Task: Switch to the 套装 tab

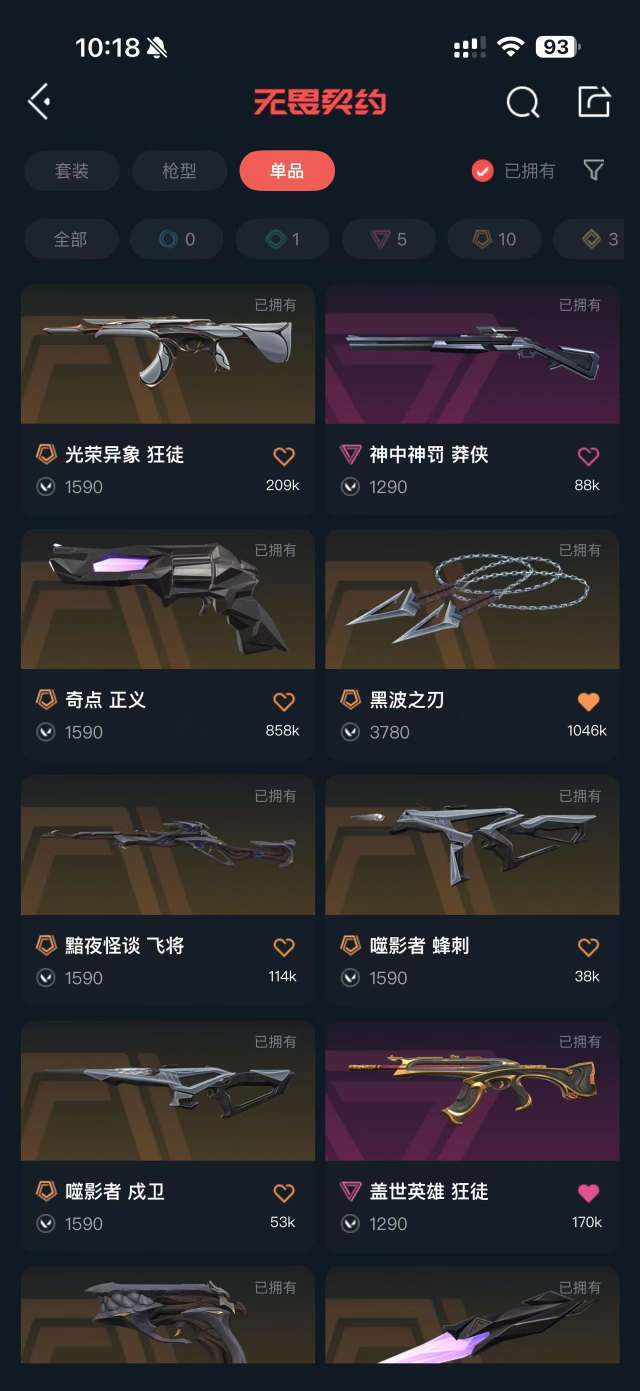Action: tap(72, 171)
